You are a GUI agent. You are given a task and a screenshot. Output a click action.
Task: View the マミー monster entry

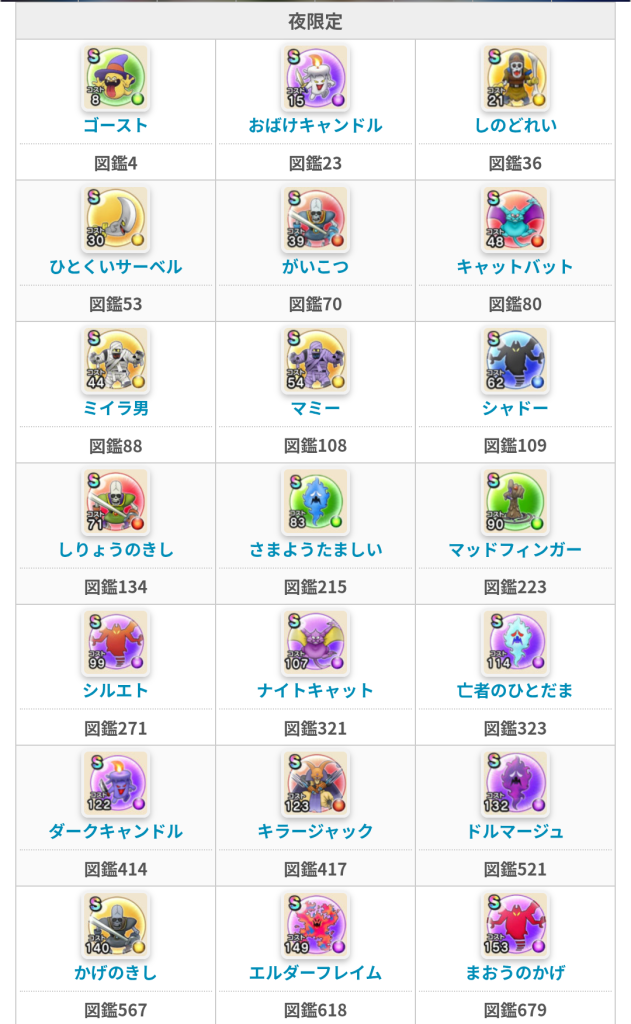tap(315, 408)
